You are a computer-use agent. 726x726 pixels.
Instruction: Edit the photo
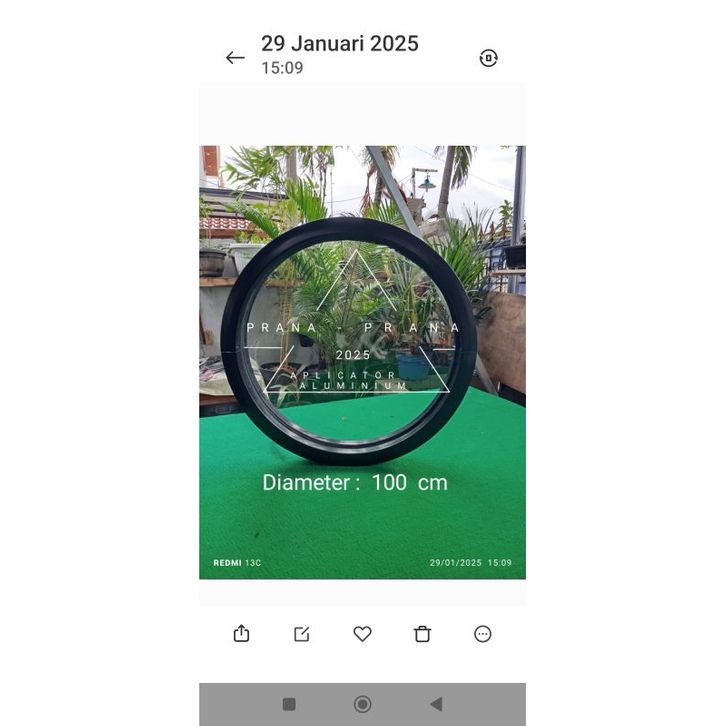click(x=302, y=634)
